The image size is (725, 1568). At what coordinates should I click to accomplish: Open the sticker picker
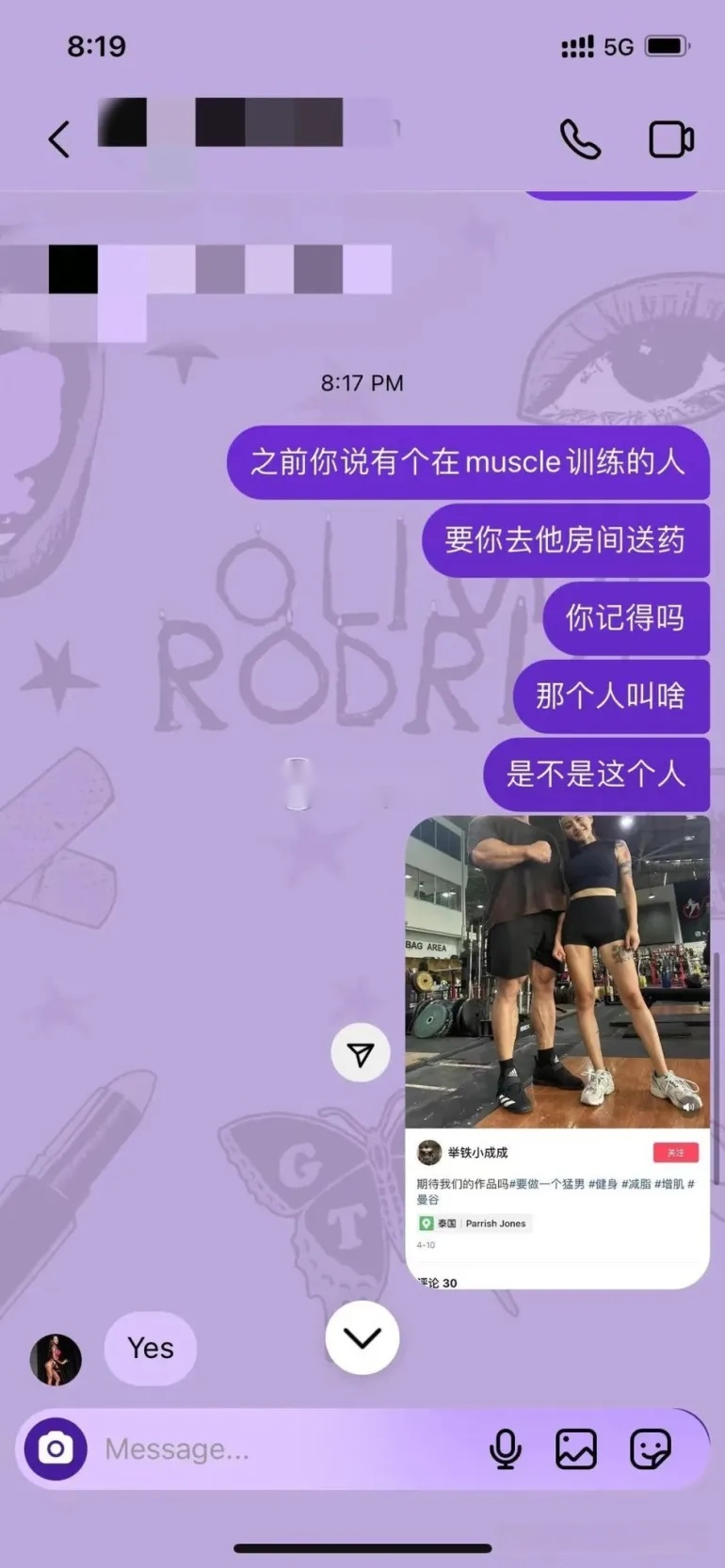[651, 1448]
